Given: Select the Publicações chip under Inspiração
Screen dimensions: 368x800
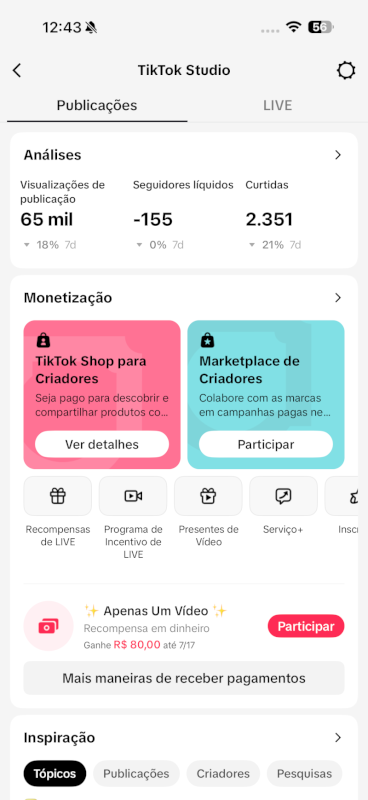Looking at the screenshot, I should pyautogui.click(x=136, y=773).
